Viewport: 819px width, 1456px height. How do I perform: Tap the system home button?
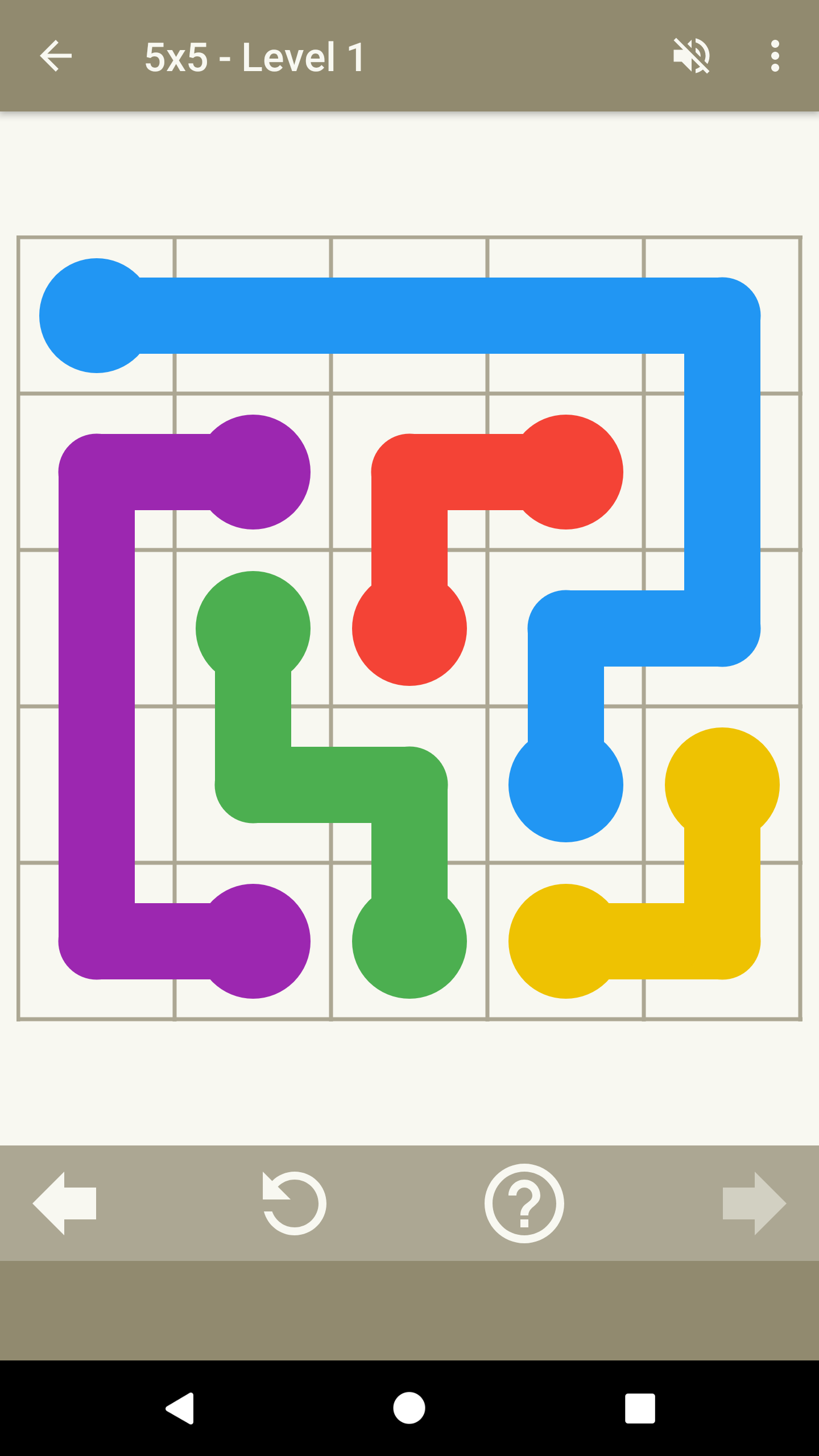click(x=409, y=1408)
